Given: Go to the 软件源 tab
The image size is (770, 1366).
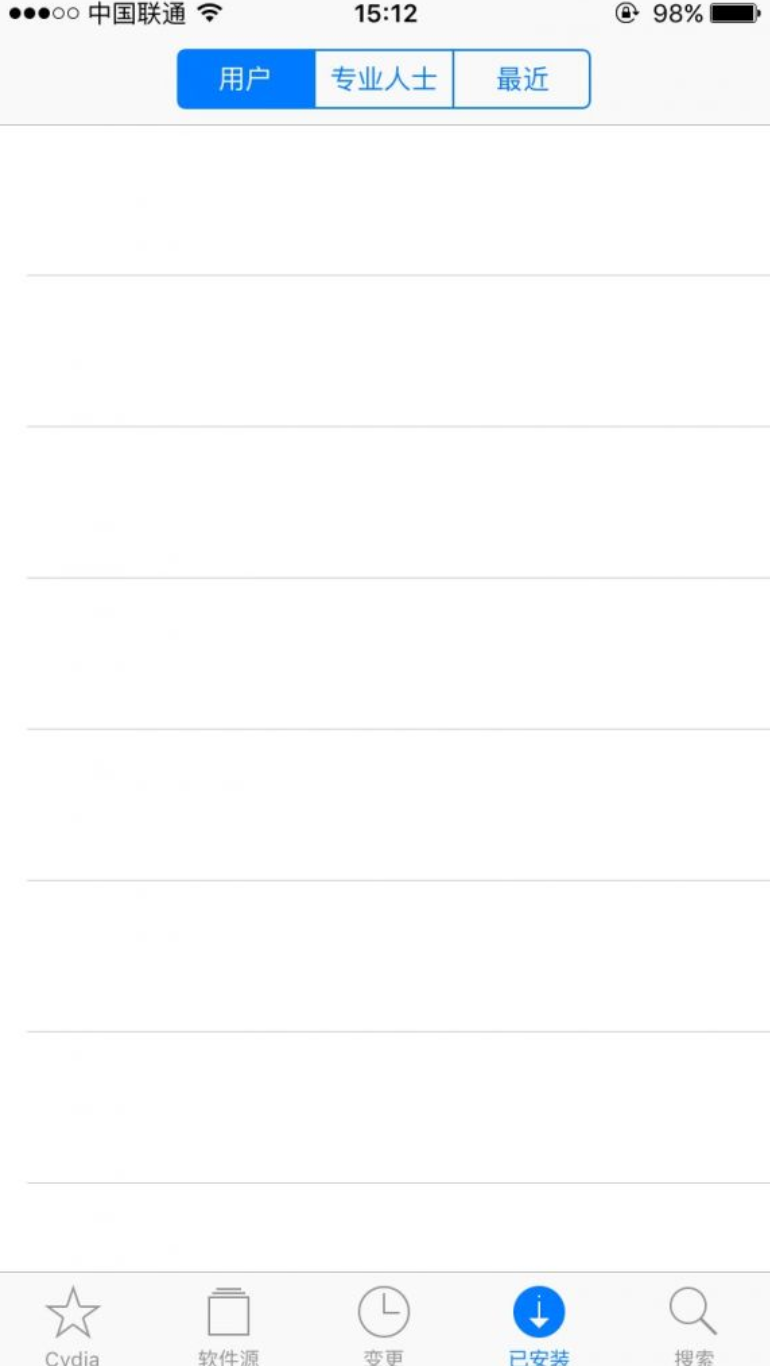Looking at the screenshot, I should click(229, 1324).
